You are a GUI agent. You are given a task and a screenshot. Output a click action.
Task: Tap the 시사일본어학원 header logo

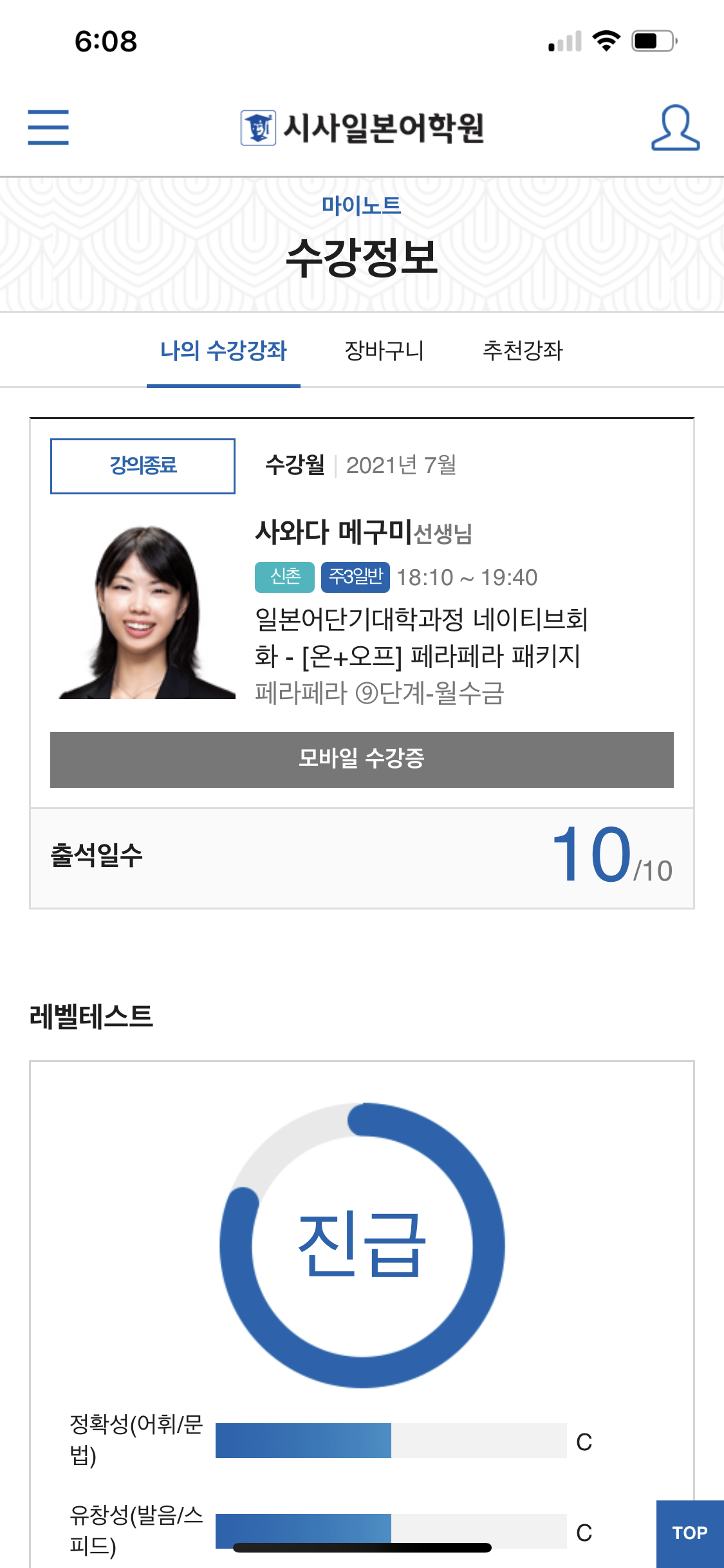(x=362, y=127)
